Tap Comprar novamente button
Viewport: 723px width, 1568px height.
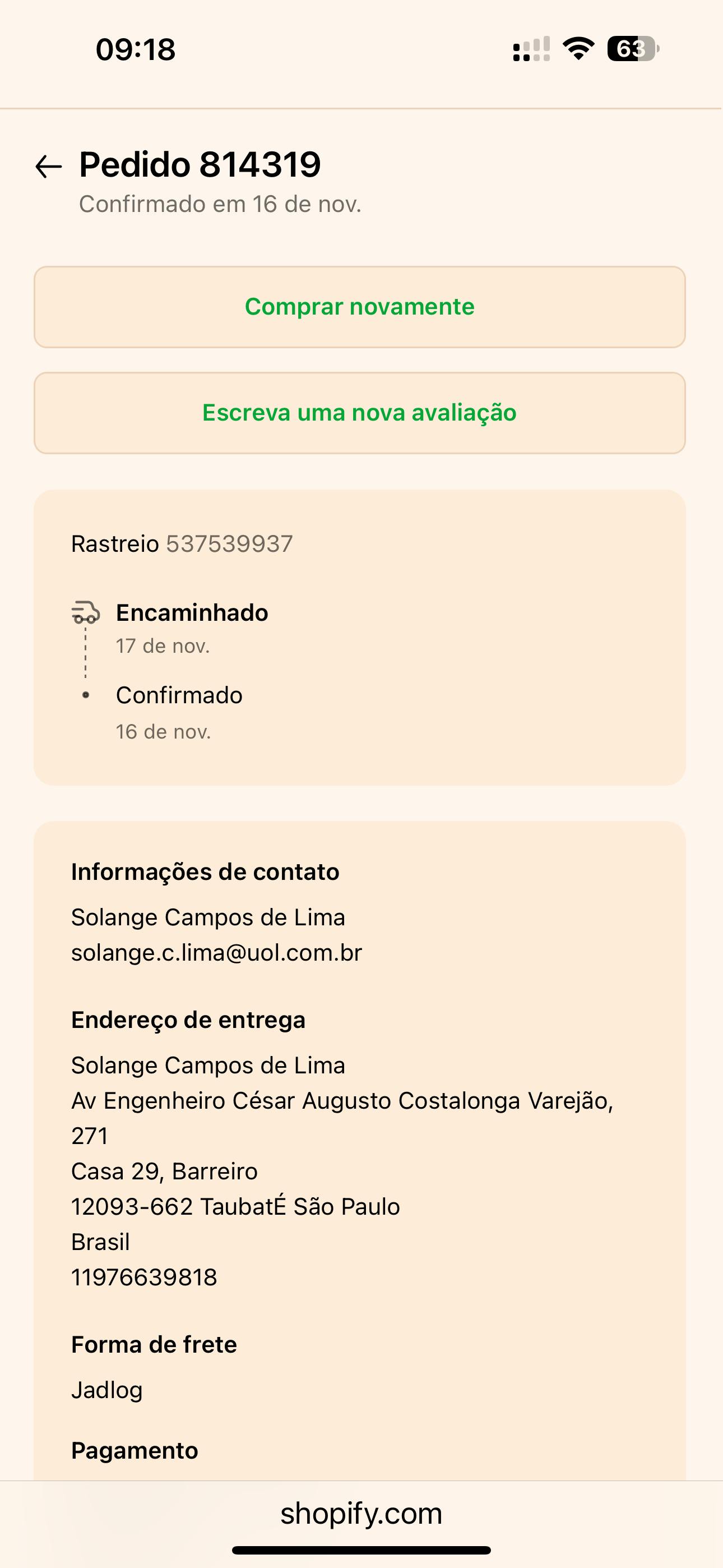click(x=360, y=307)
